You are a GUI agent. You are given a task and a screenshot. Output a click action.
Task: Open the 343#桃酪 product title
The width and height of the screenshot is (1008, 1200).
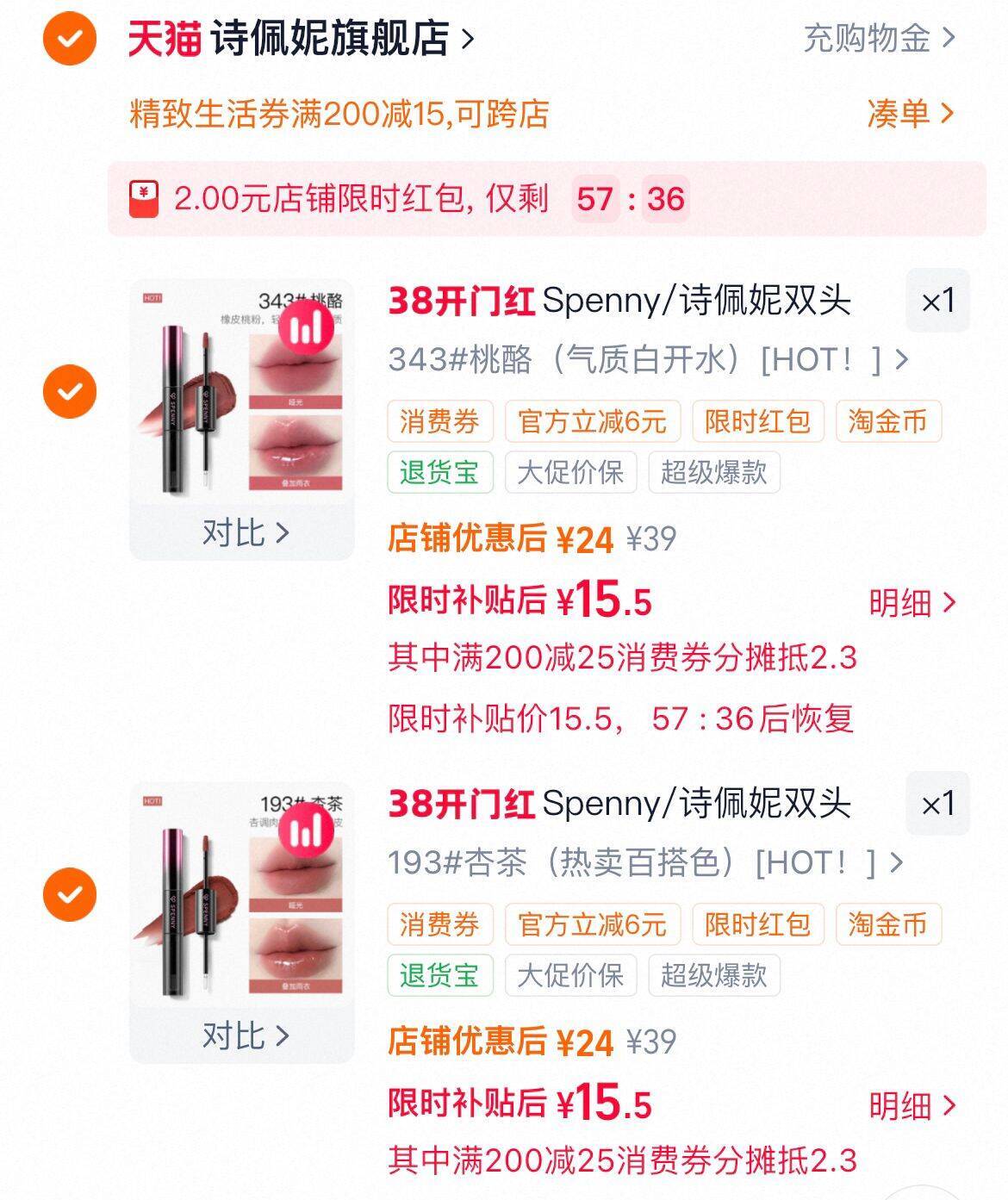pyautogui.click(x=619, y=302)
